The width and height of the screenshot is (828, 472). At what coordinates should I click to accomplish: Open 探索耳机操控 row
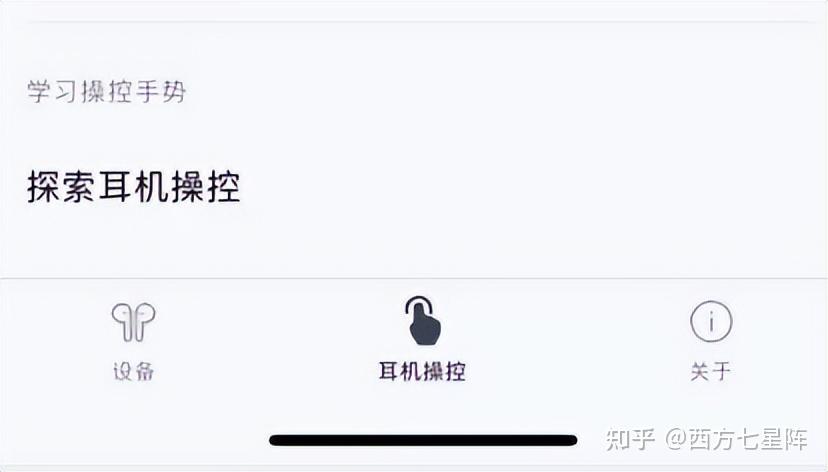pos(135,188)
